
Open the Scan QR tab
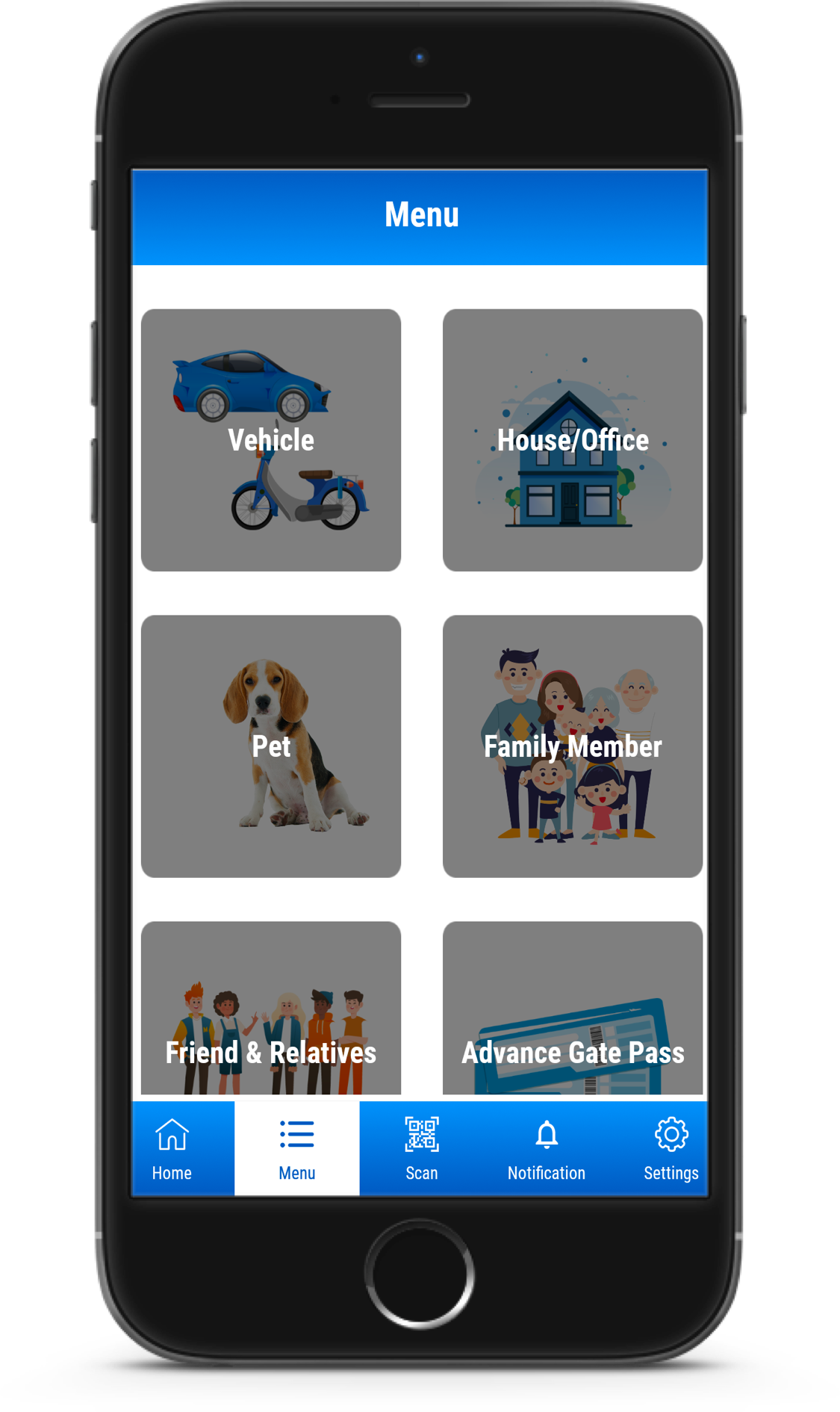pos(421,1149)
